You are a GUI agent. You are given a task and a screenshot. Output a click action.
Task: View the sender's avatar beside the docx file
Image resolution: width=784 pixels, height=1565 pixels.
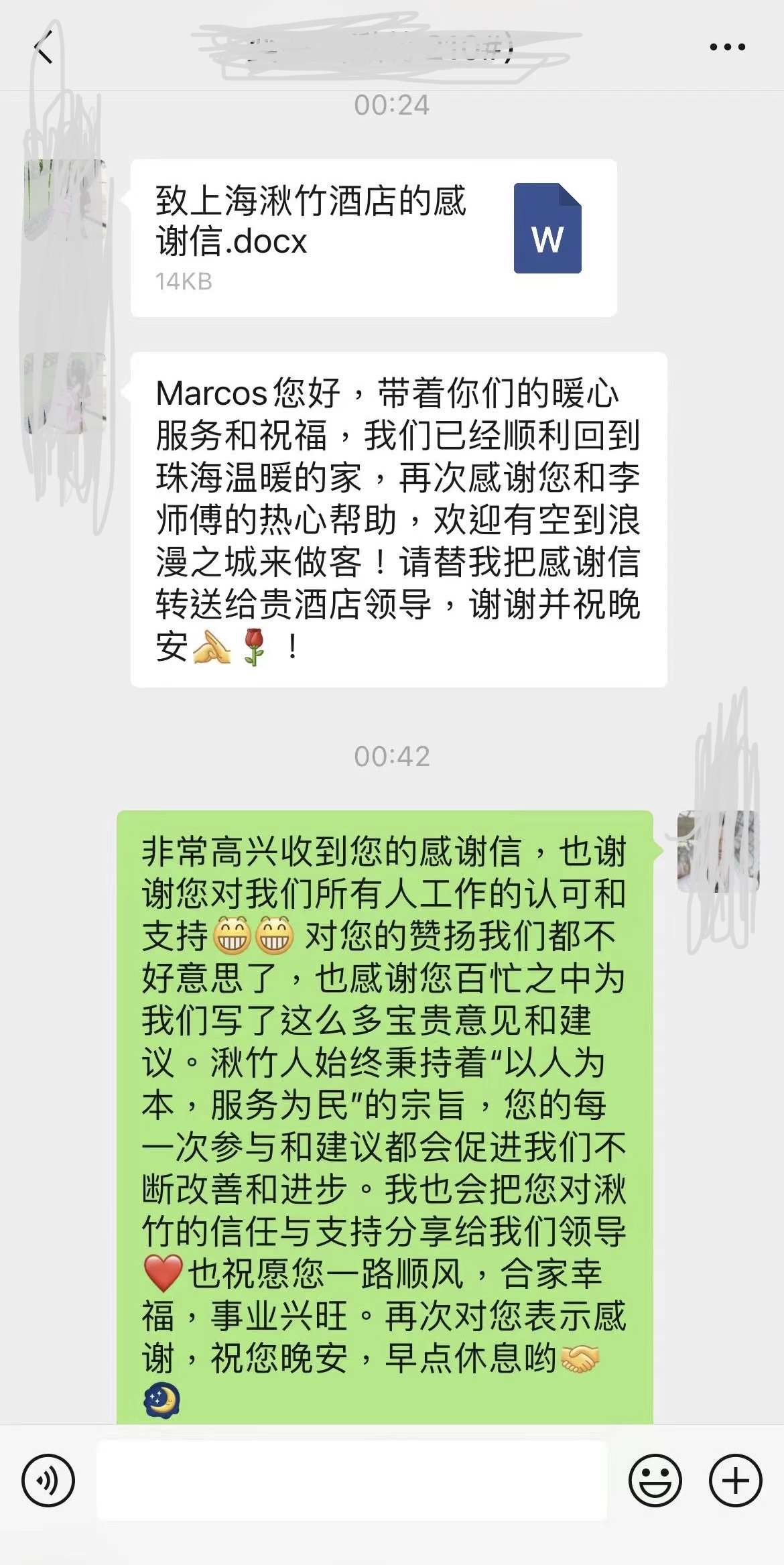[65, 200]
